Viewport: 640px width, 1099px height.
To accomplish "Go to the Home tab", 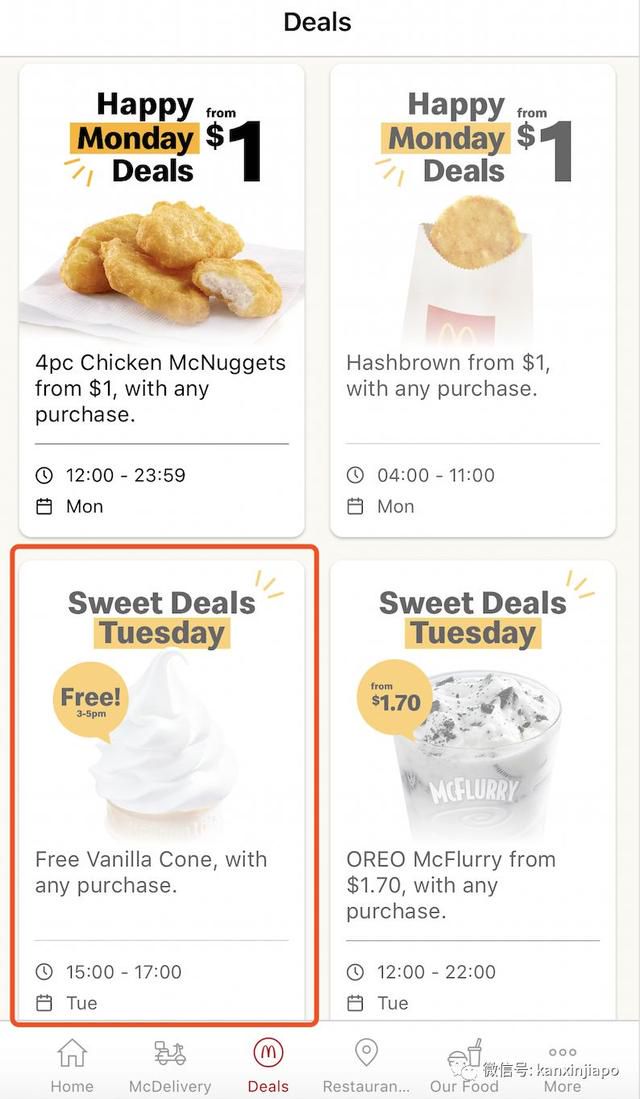I will [72, 1065].
